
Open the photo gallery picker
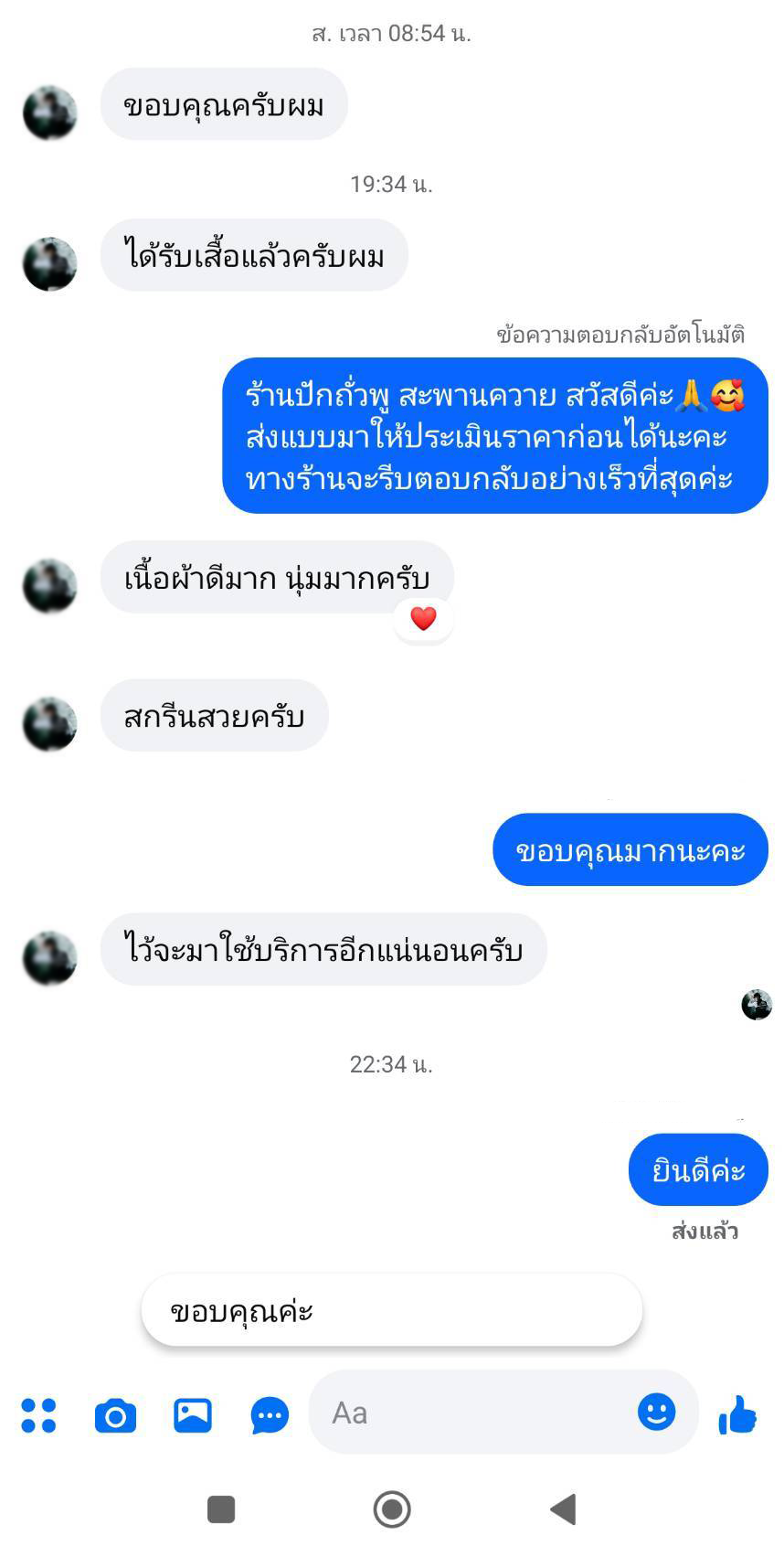[x=193, y=1415]
